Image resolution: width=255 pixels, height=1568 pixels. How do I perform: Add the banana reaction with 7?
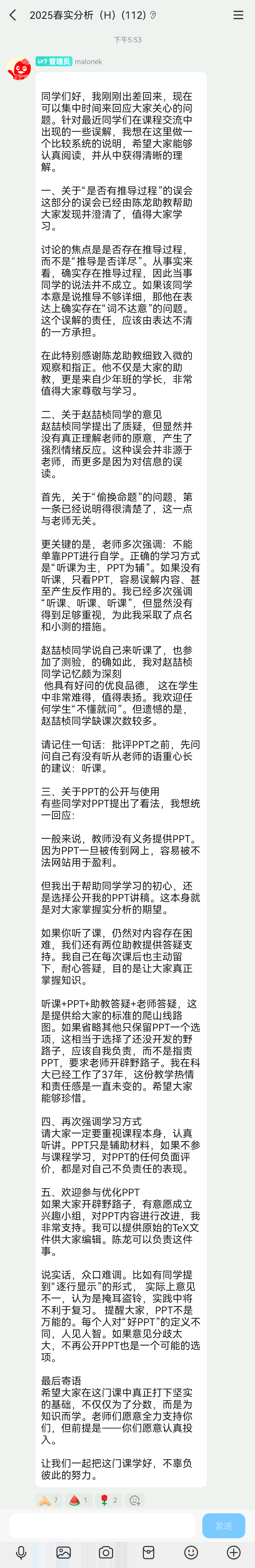(48, 1500)
